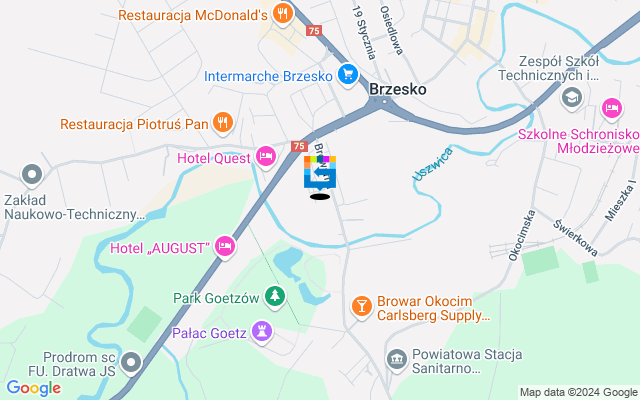Tap the colorful marker at map center
Image resolution: width=640 pixels, height=400 pixels.
(320, 174)
